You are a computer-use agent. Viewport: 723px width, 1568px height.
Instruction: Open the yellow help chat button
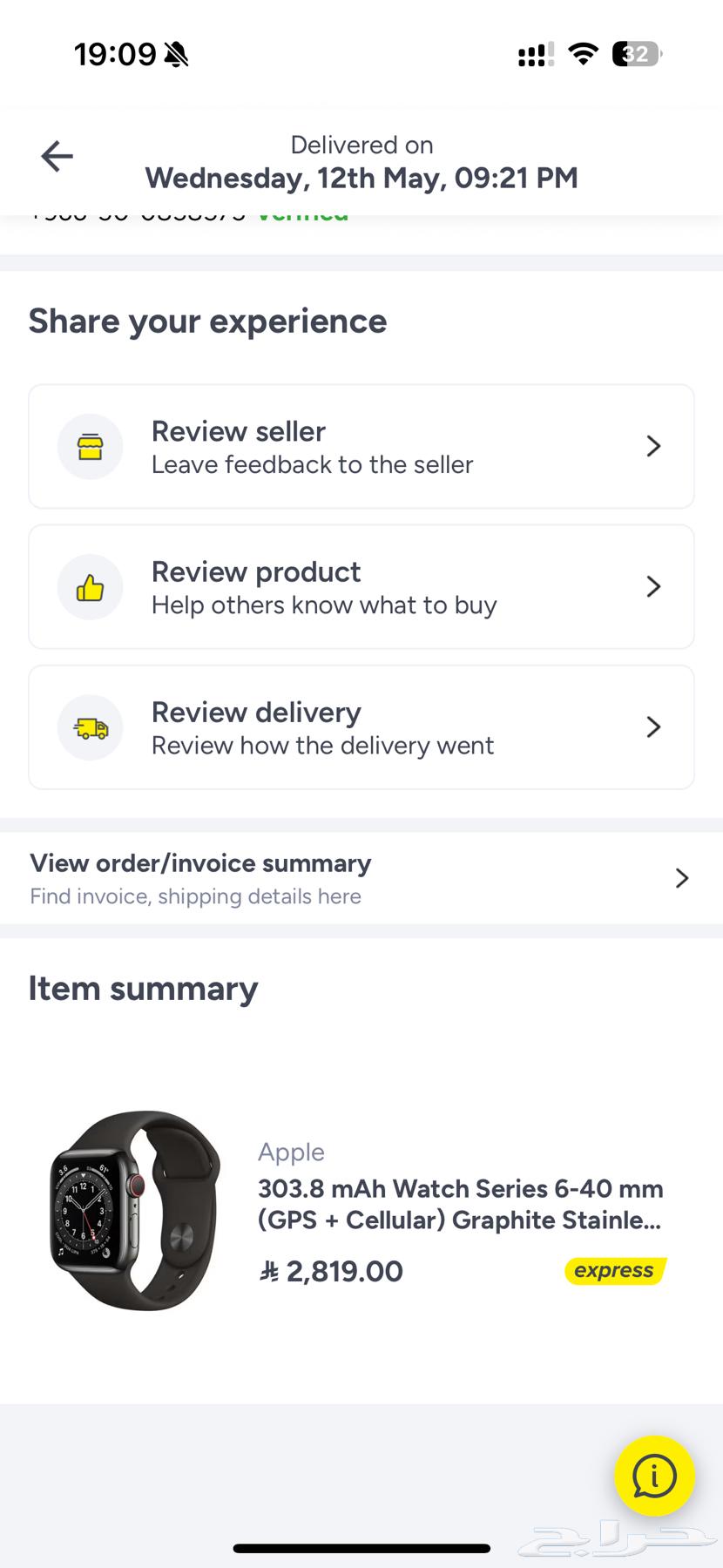pos(654,1476)
